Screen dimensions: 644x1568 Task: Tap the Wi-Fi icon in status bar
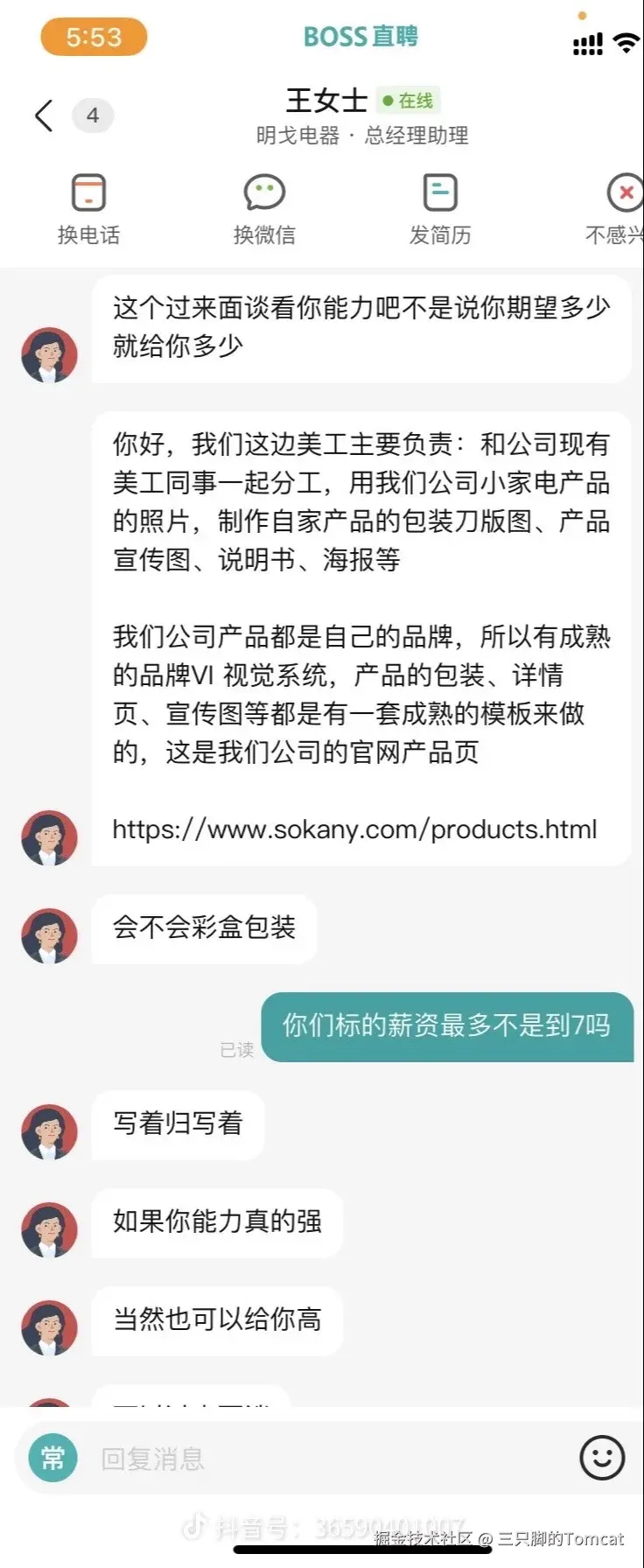626,41
